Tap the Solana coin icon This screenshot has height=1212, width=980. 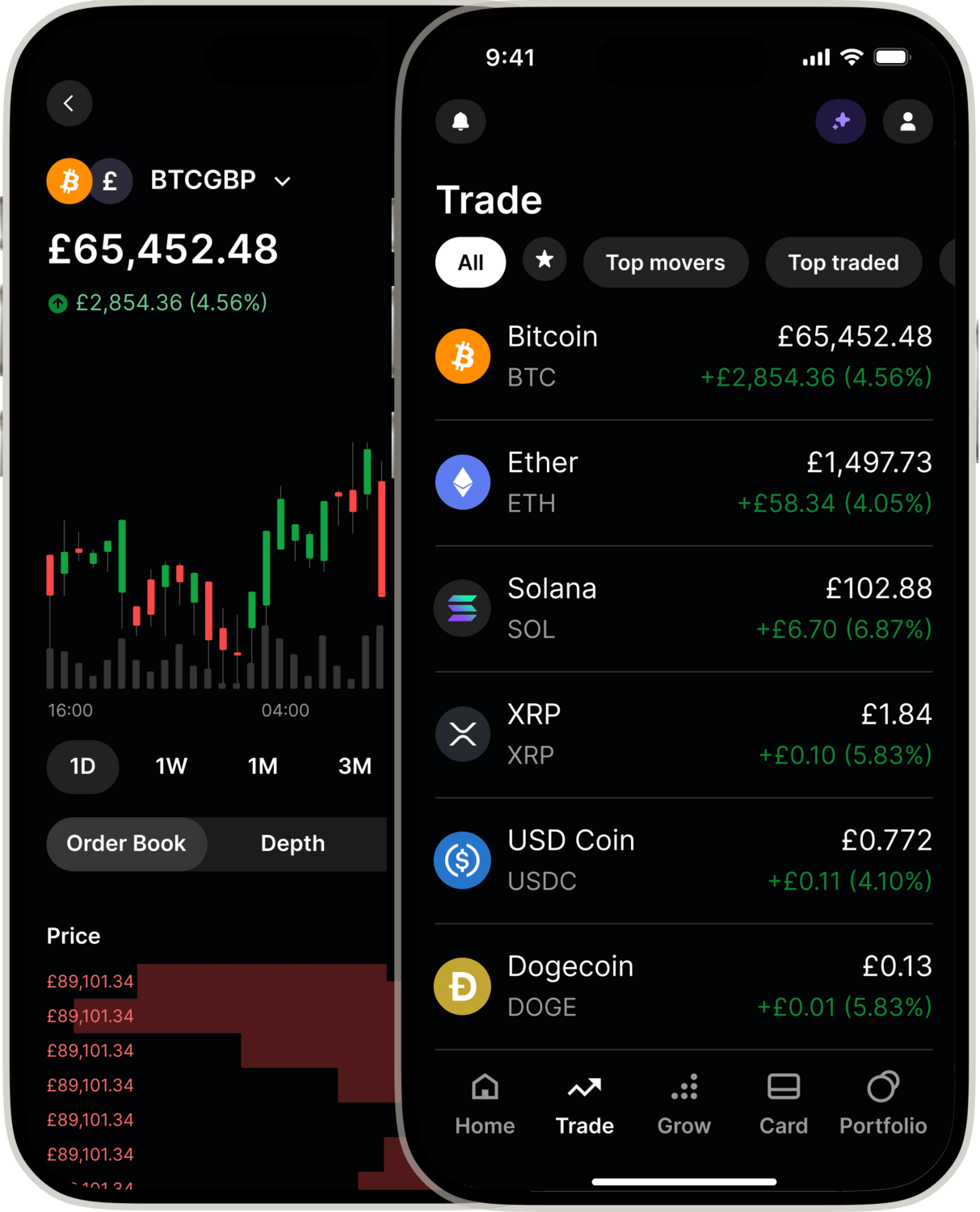[462, 608]
